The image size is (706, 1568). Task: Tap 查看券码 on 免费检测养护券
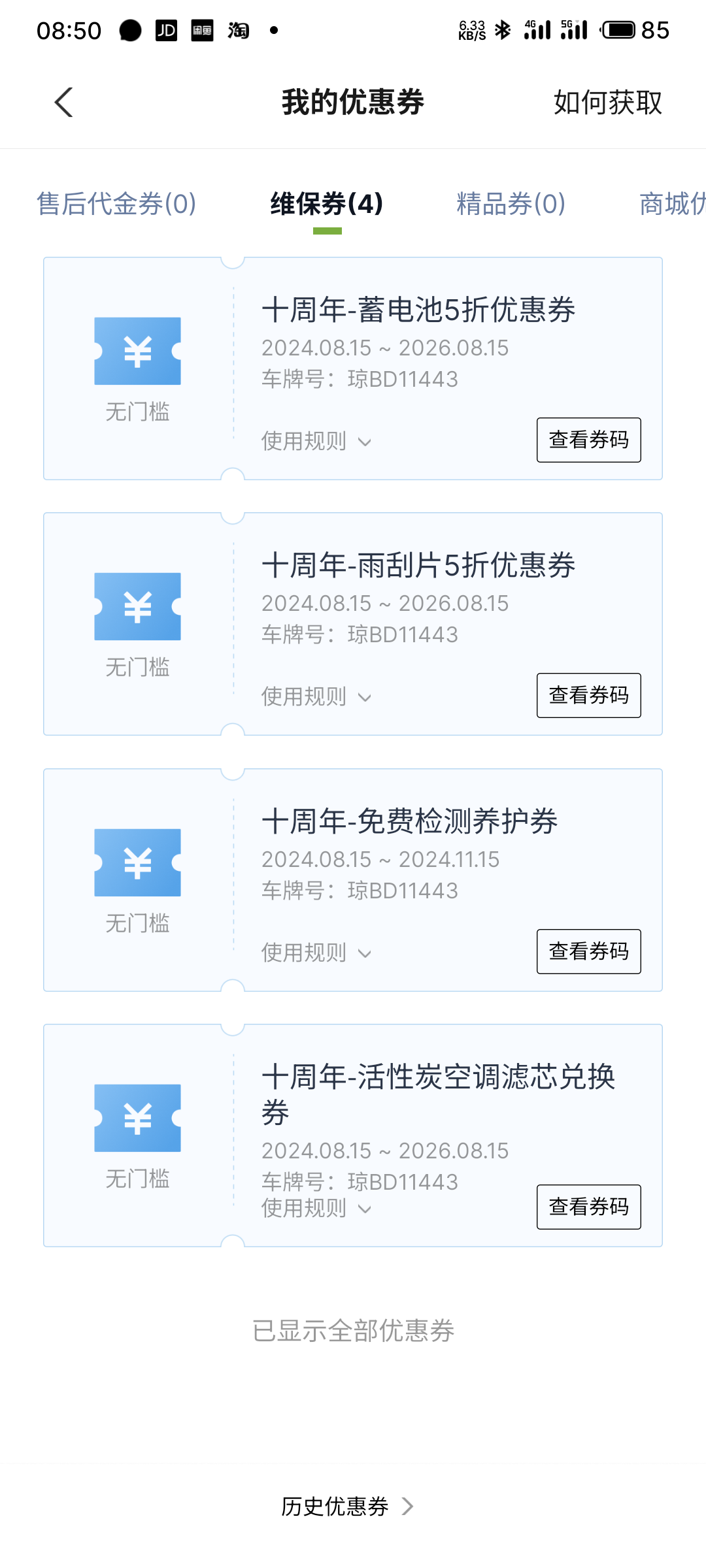tap(588, 951)
